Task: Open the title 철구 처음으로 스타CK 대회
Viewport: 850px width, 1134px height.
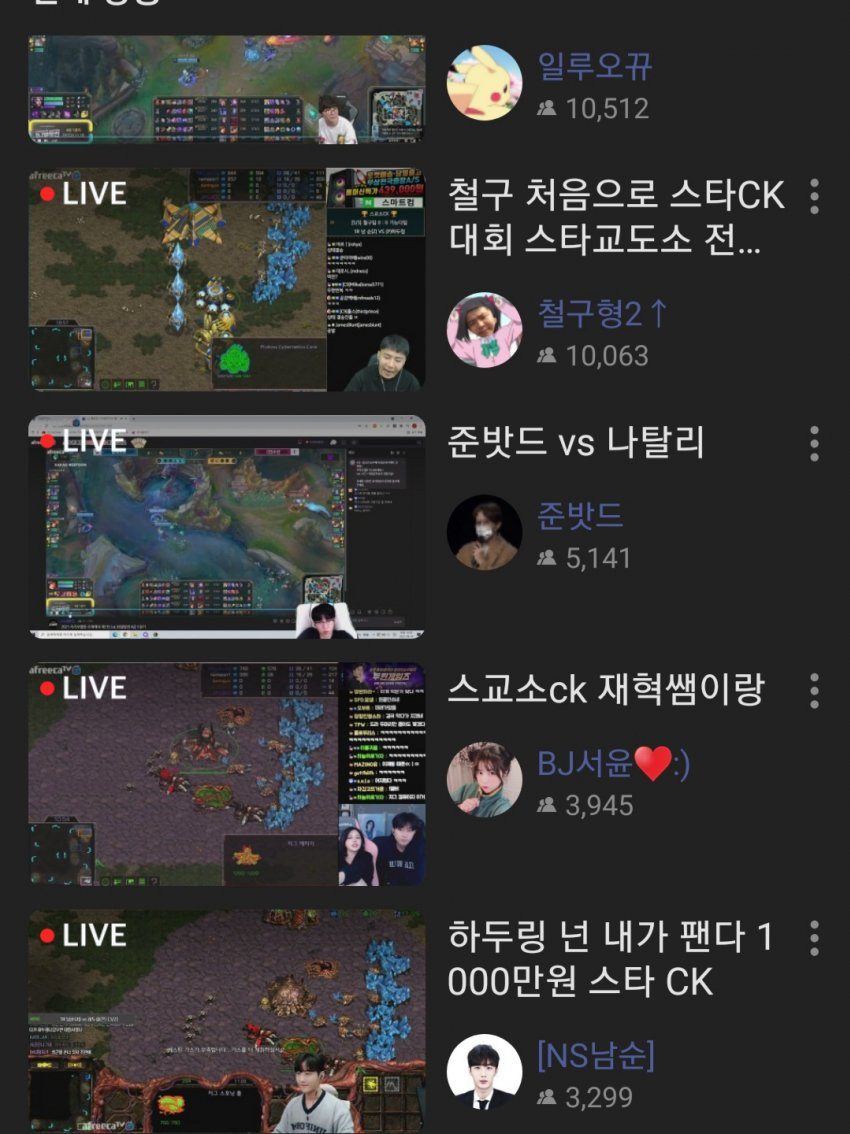Action: [616, 218]
